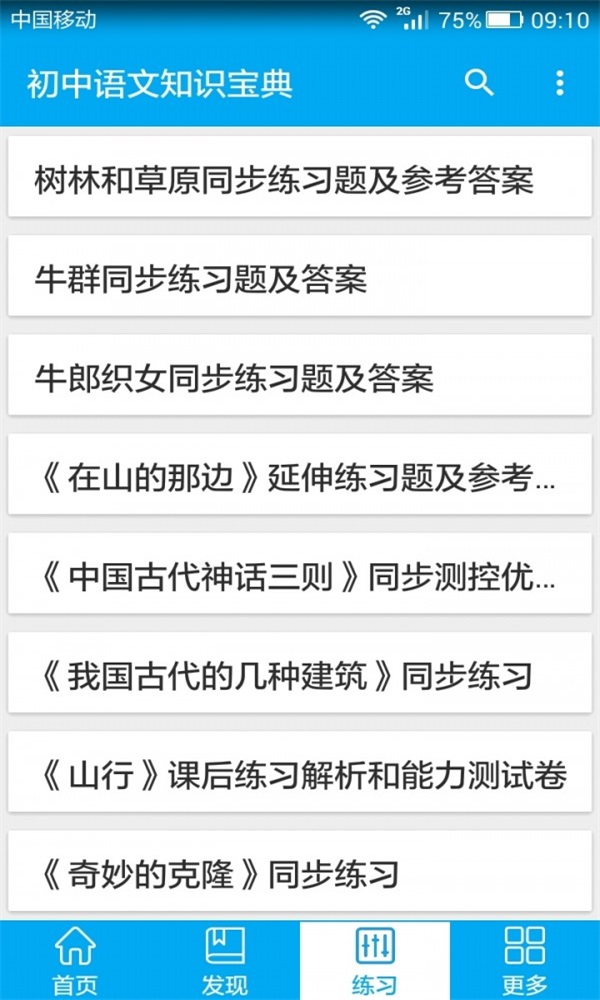The width and height of the screenshot is (600, 1000).
Task: Open 《在山的那边》延伸练习题
Action: click(x=300, y=478)
